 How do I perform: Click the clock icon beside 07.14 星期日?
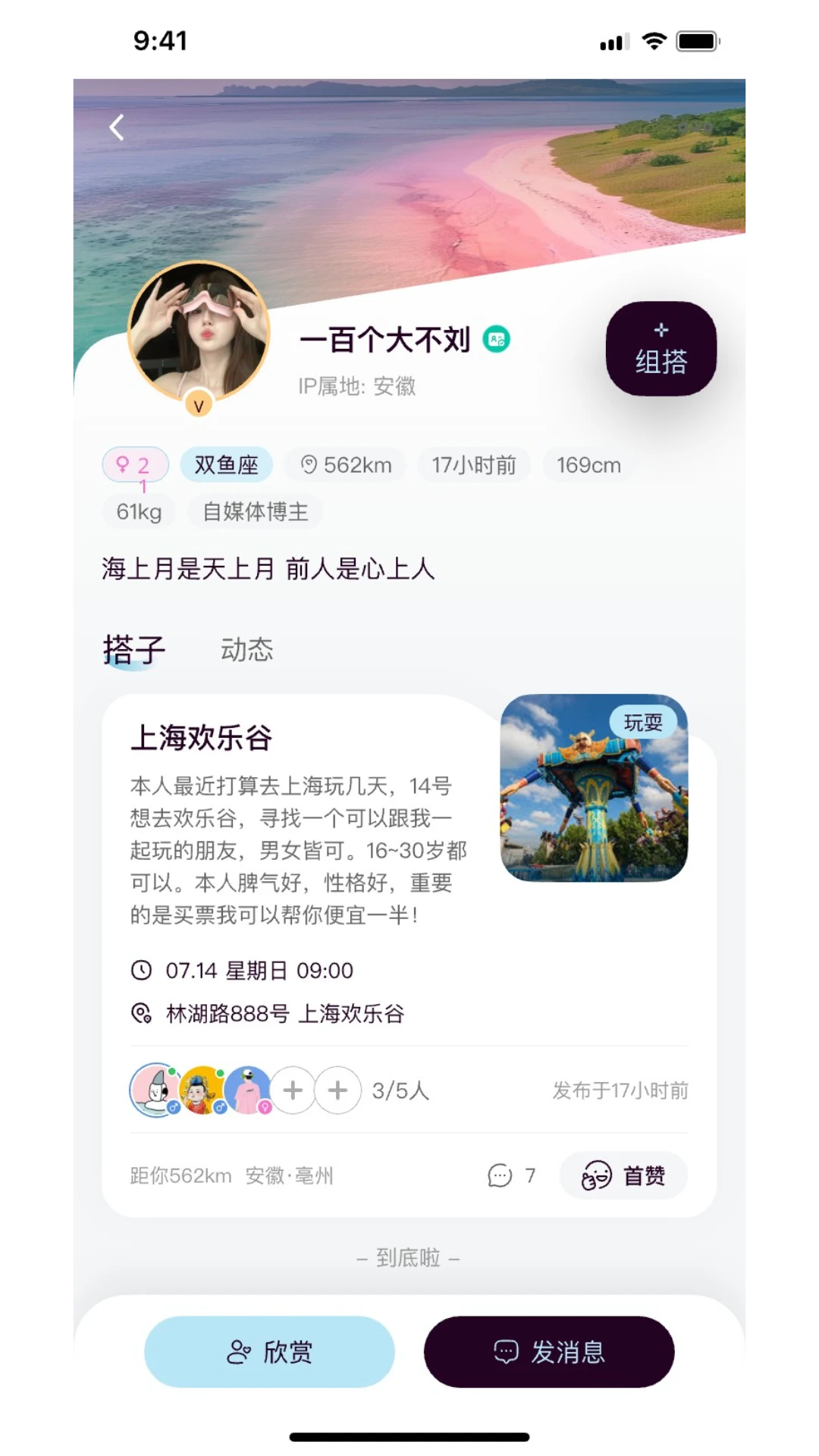point(141,970)
